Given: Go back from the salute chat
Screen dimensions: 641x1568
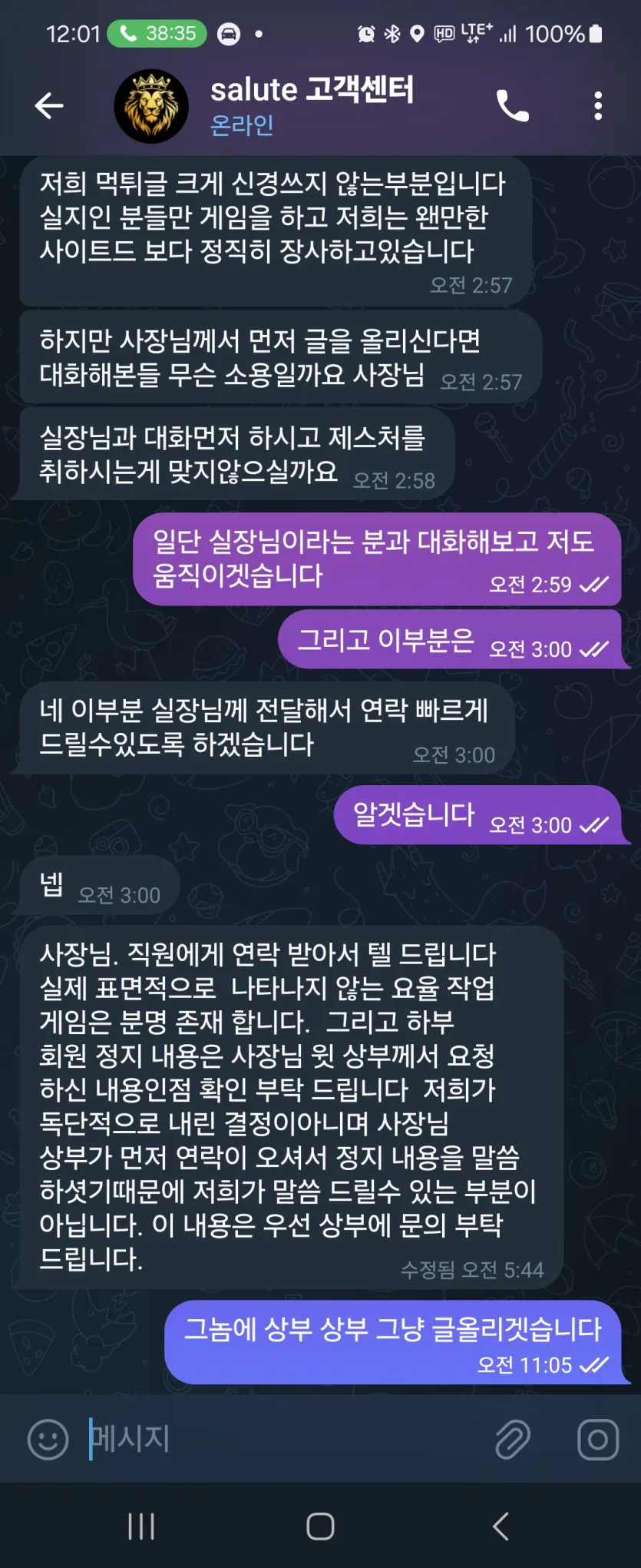Looking at the screenshot, I should coord(49,106).
